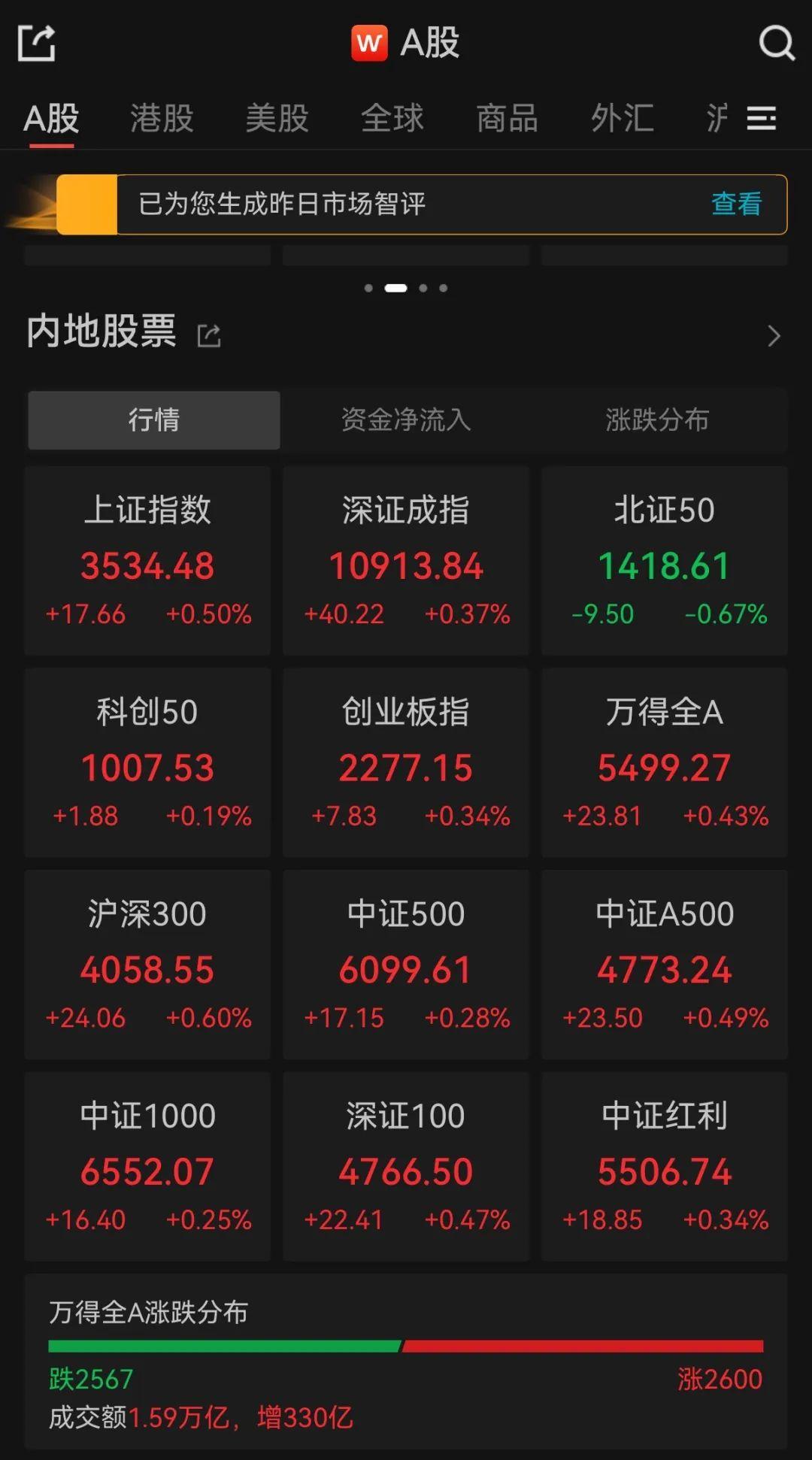Open the tab list menu icon
The width and height of the screenshot is (812, 1460).
tap(761, 118)
